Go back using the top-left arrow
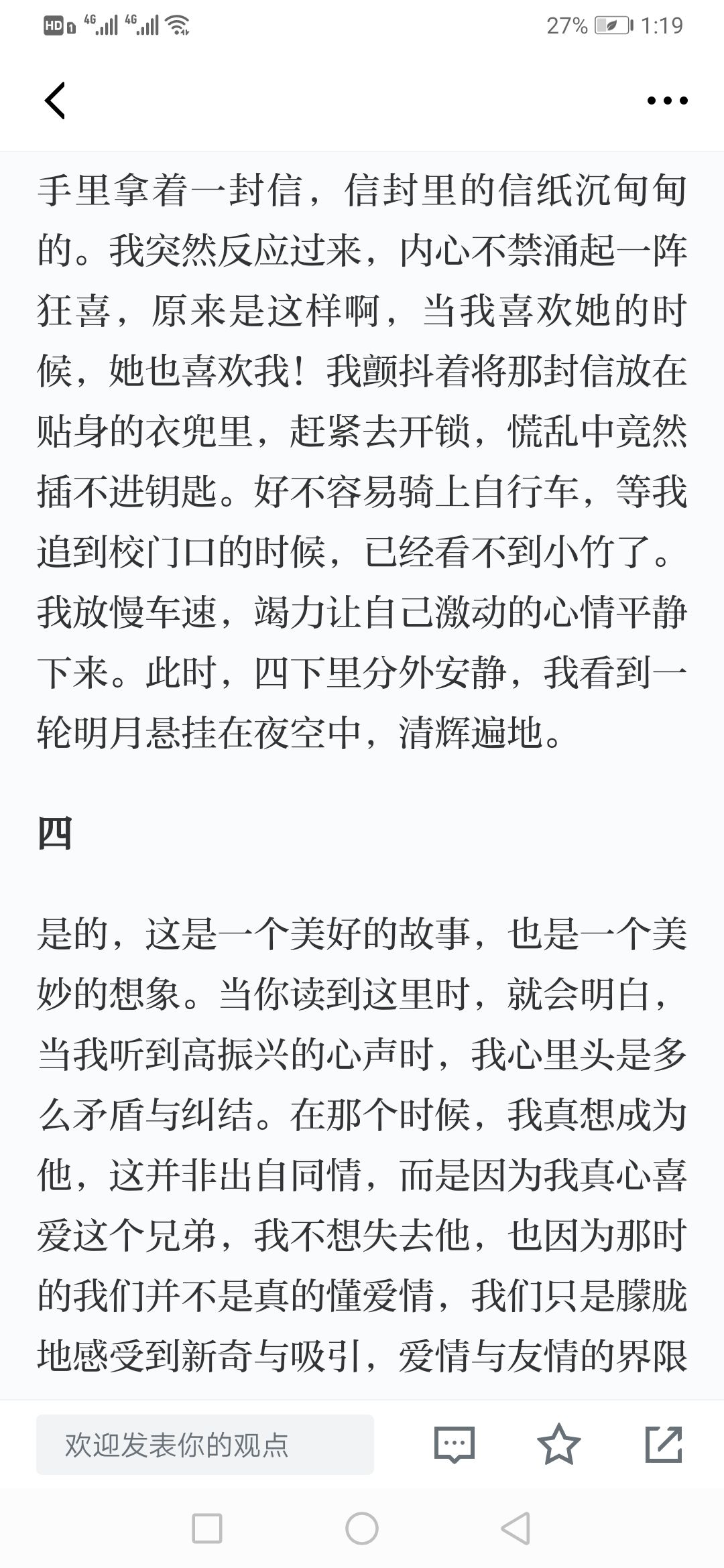 [55, 101]
